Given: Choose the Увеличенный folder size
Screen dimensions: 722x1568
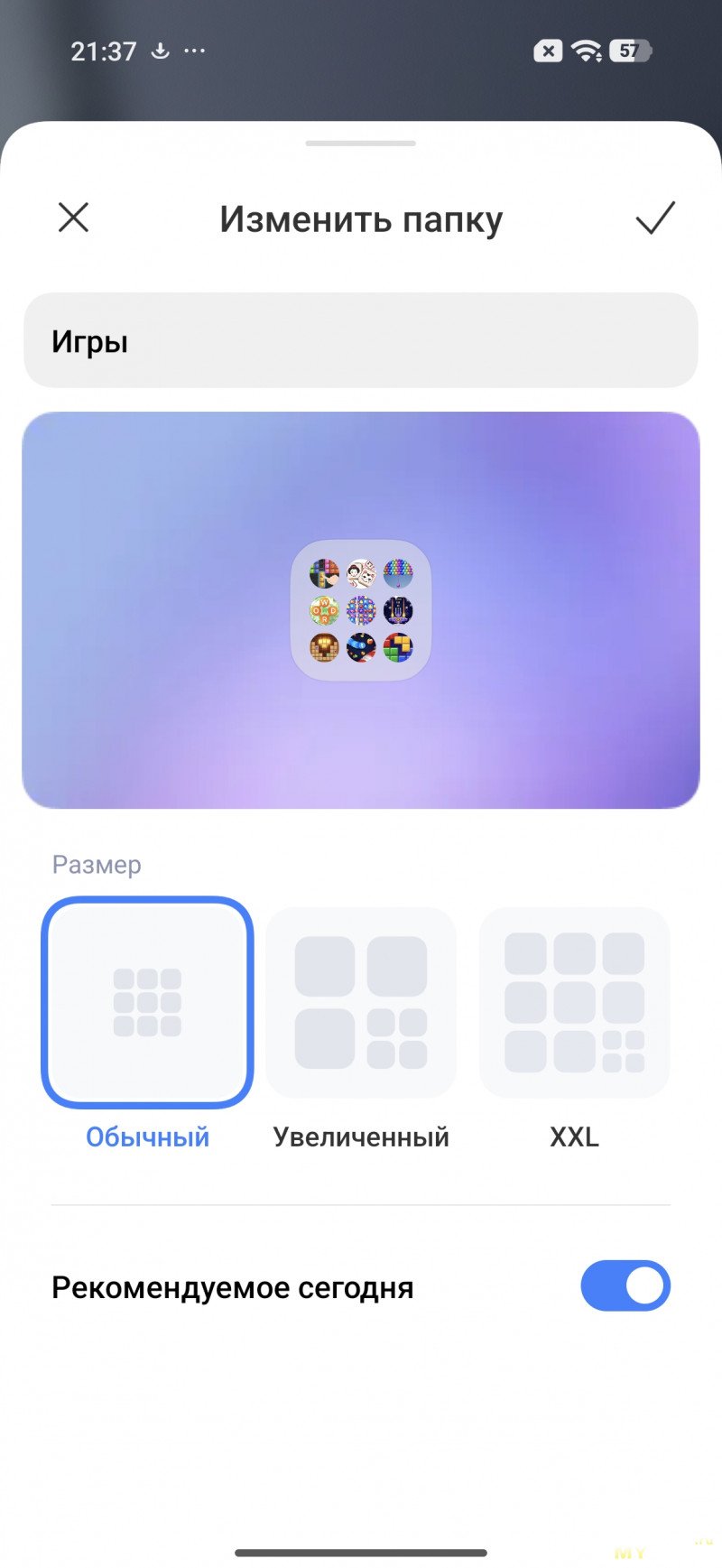Looking at the screenshot, I should point(361,1003).
